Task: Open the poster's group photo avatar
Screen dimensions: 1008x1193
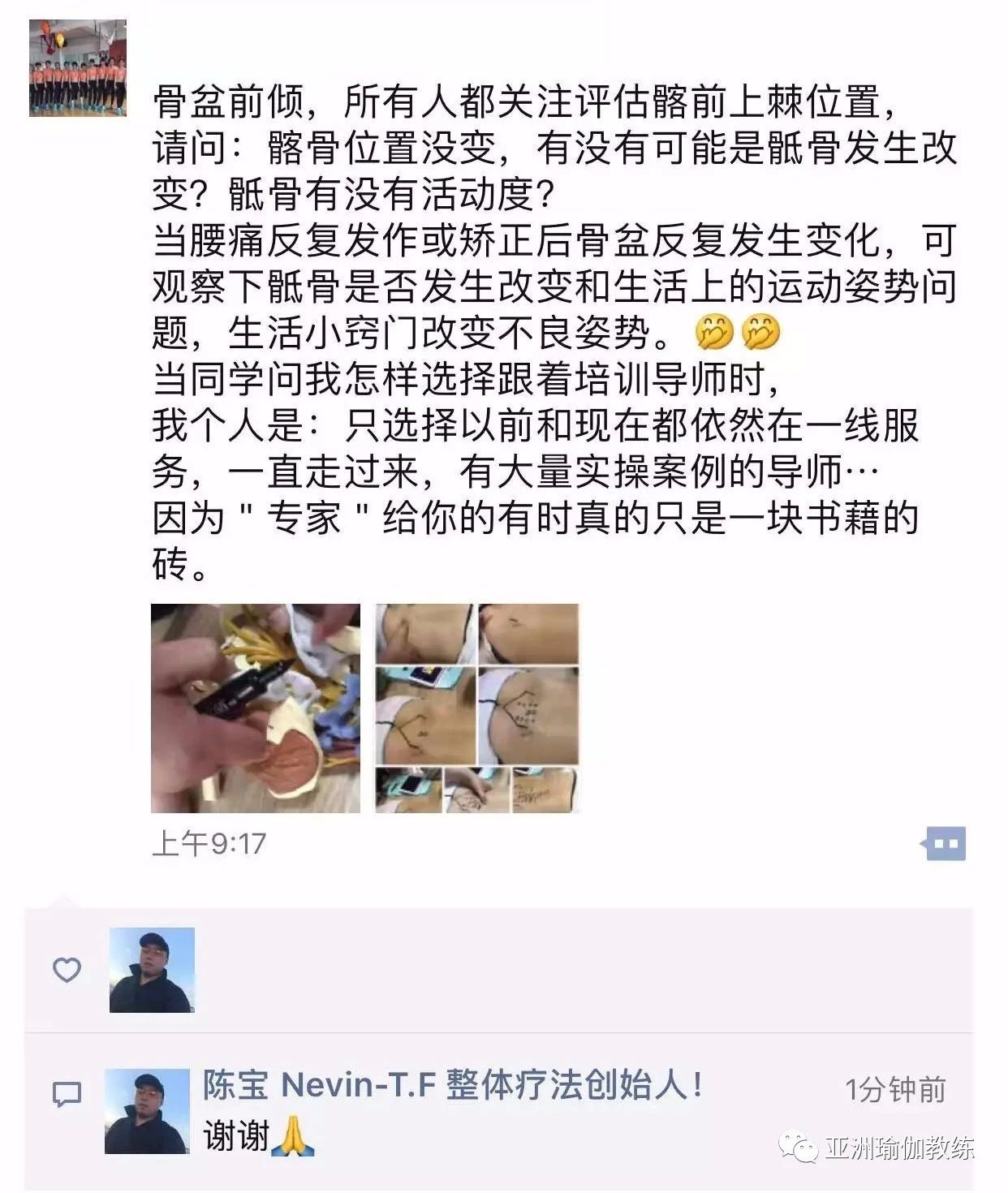Action: 78,68
